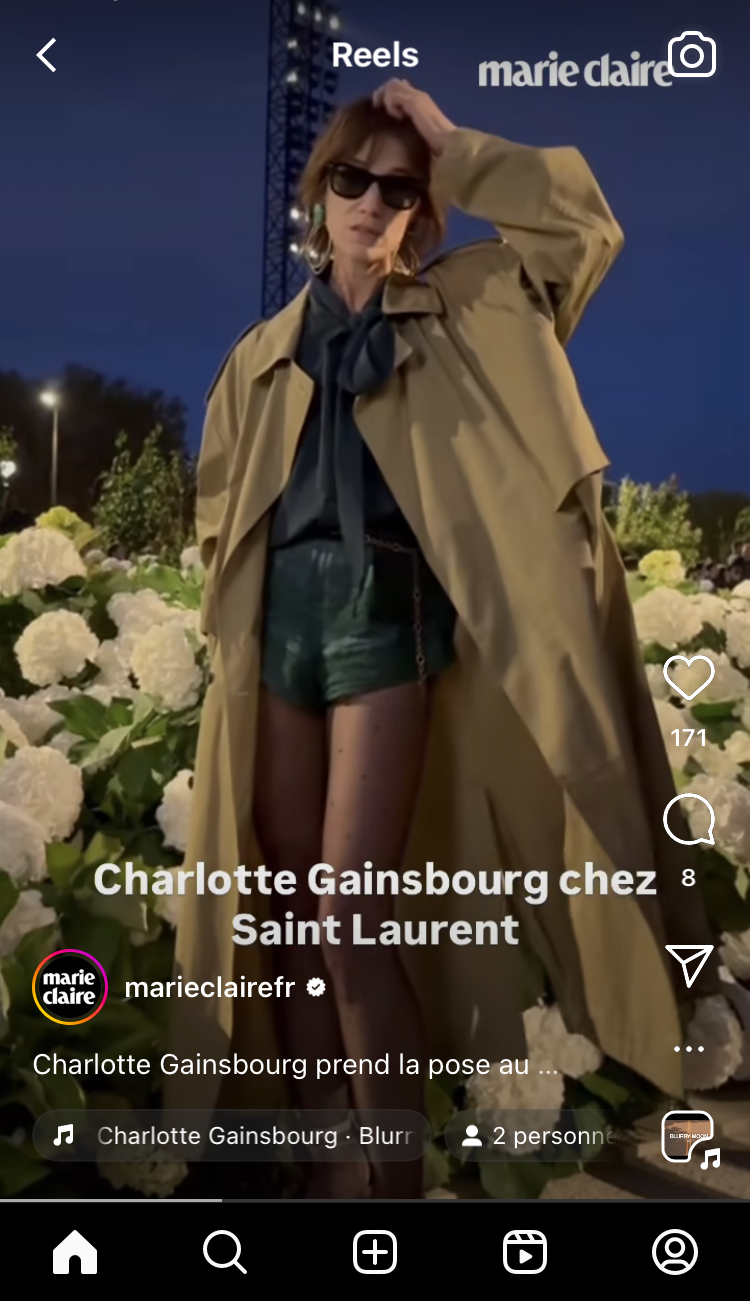This screenshot has width=750, height=1301.
Task: Go to the Home tab
Action: point(75,1251)
